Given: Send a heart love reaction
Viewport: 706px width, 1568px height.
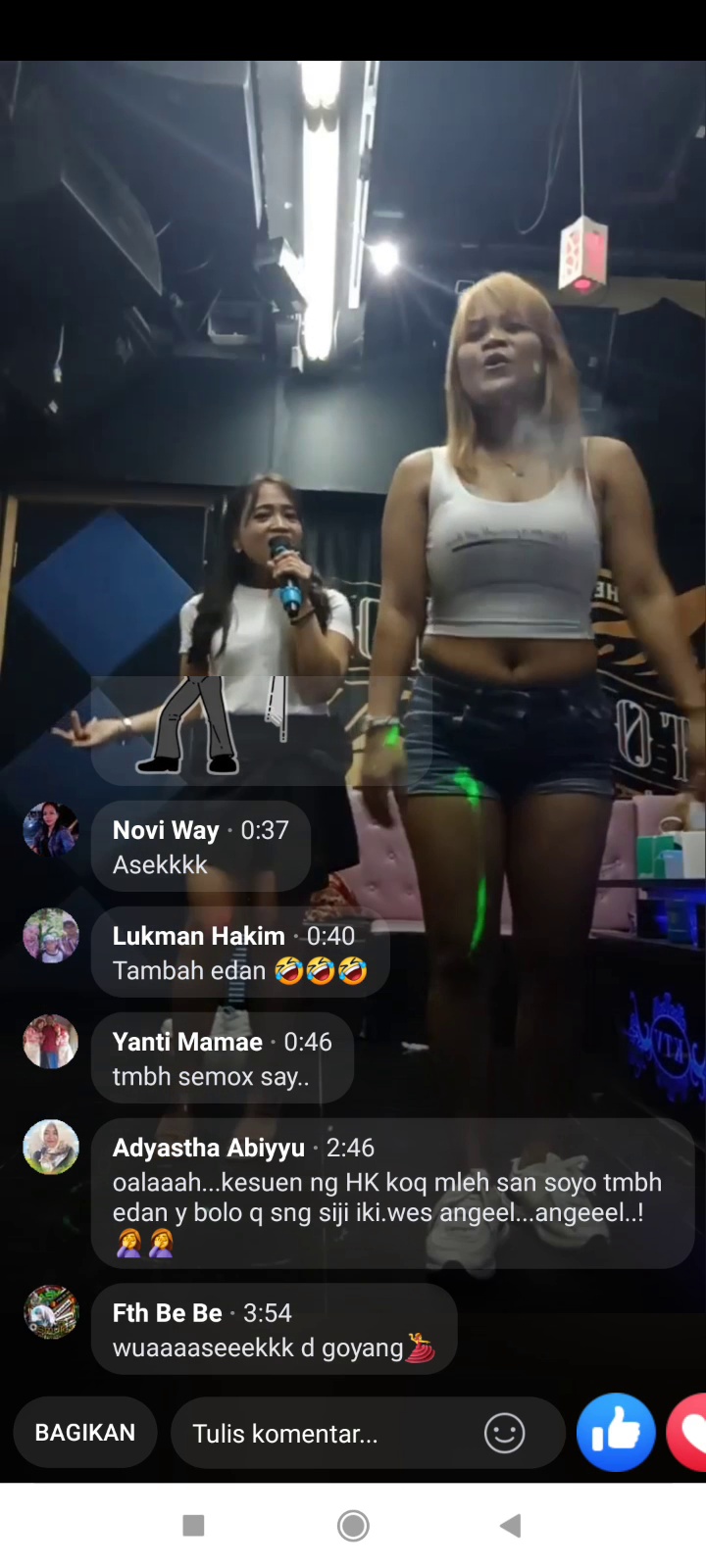Looking at the screenshot, I should click(688, 1433).
